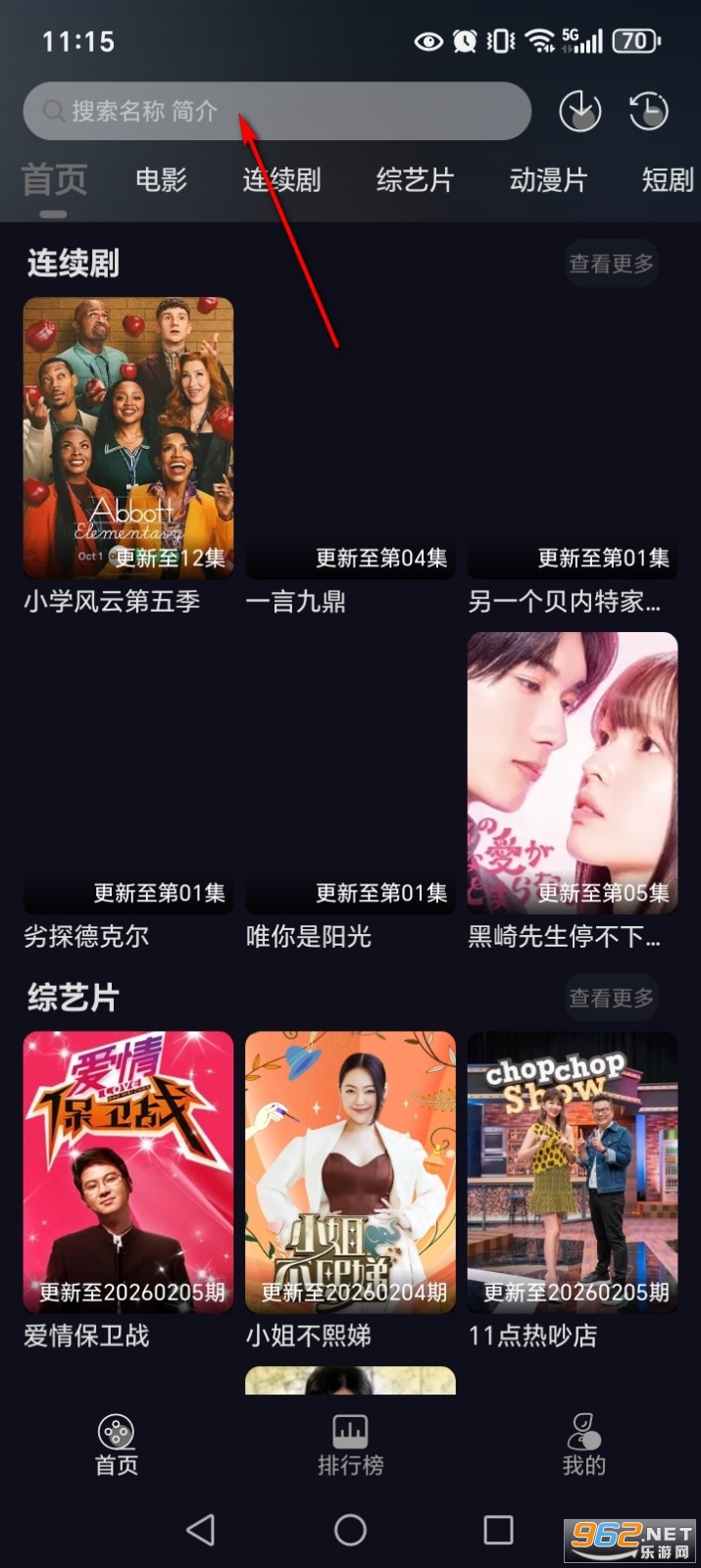Open the watch history icon

coord(648,111)
